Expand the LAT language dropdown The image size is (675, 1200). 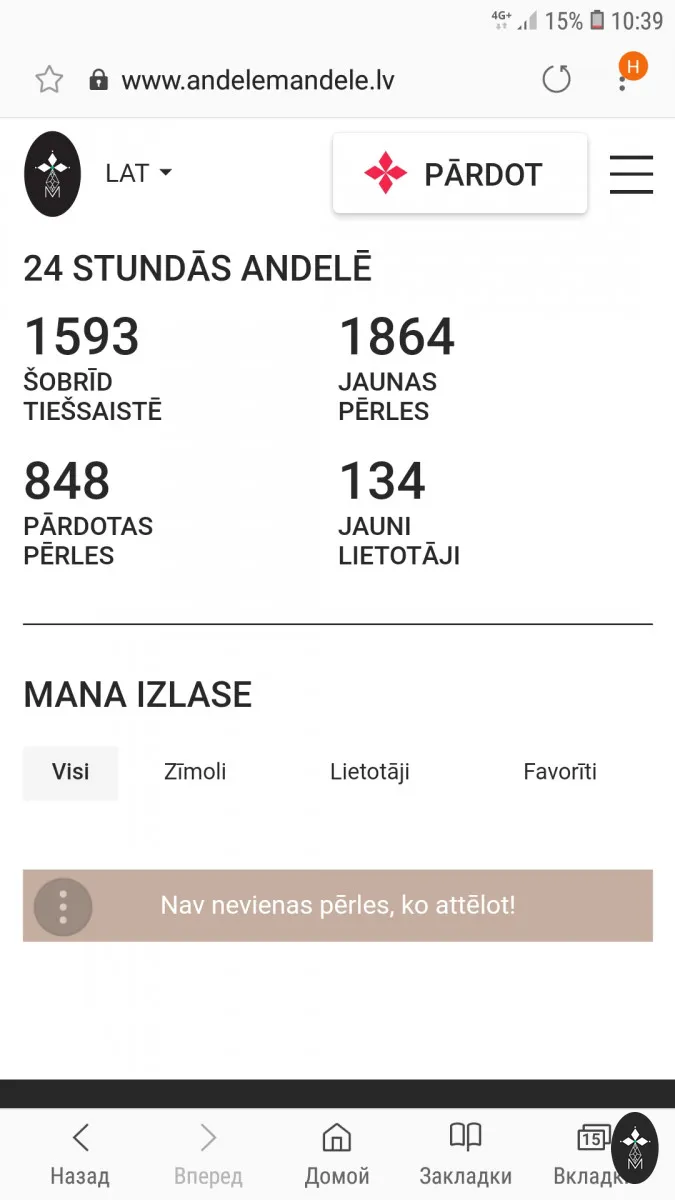(x=139, y=173)
